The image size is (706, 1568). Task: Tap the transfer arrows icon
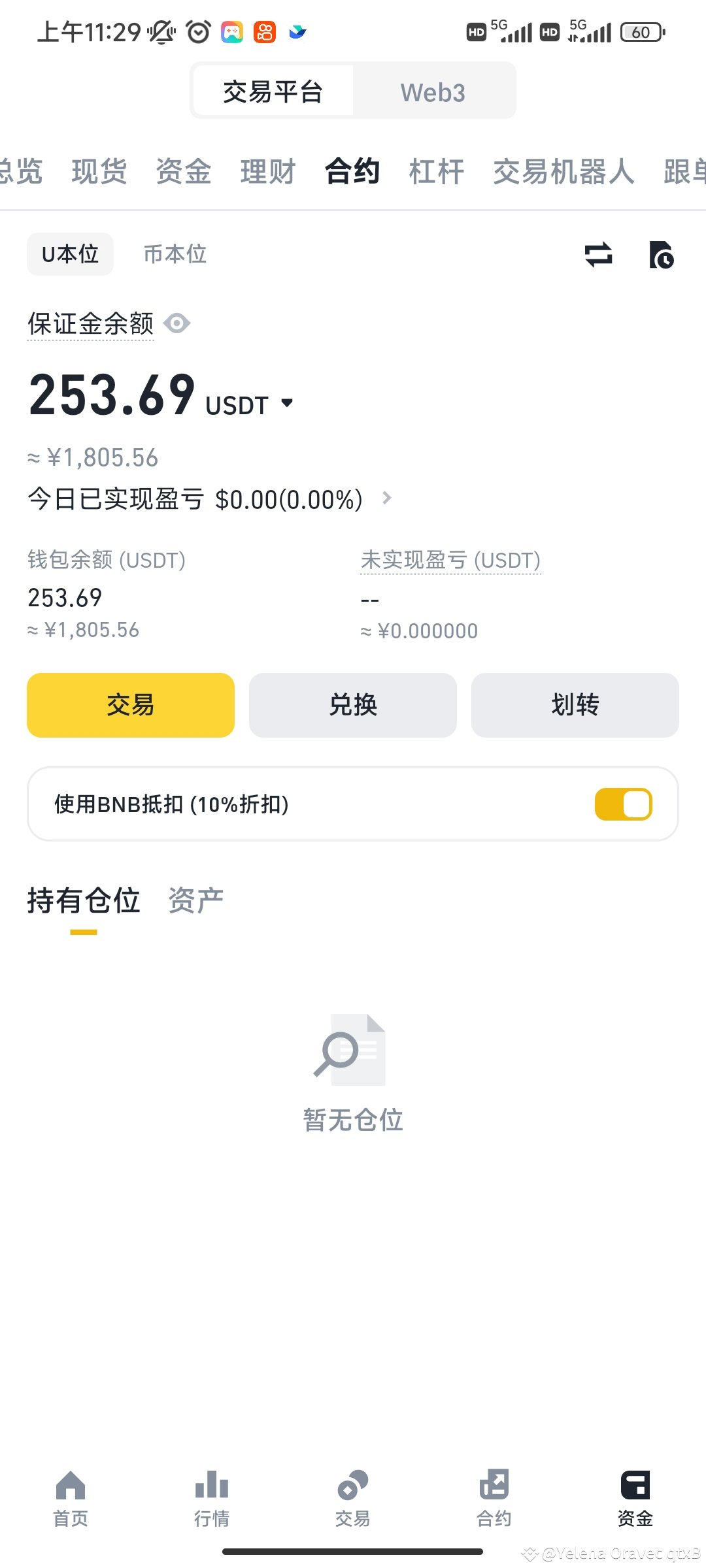click(598, 255)
